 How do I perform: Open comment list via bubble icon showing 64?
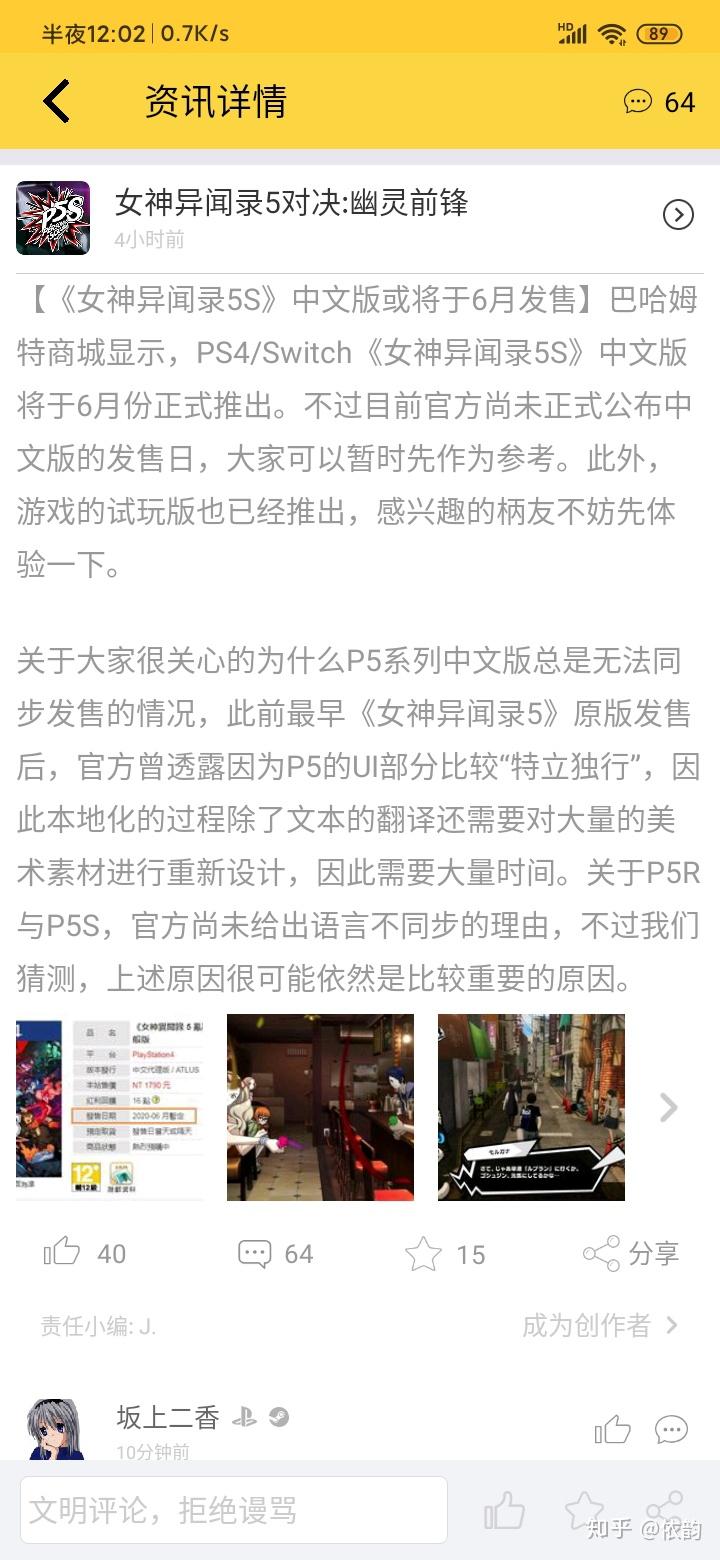point(257,1253)
